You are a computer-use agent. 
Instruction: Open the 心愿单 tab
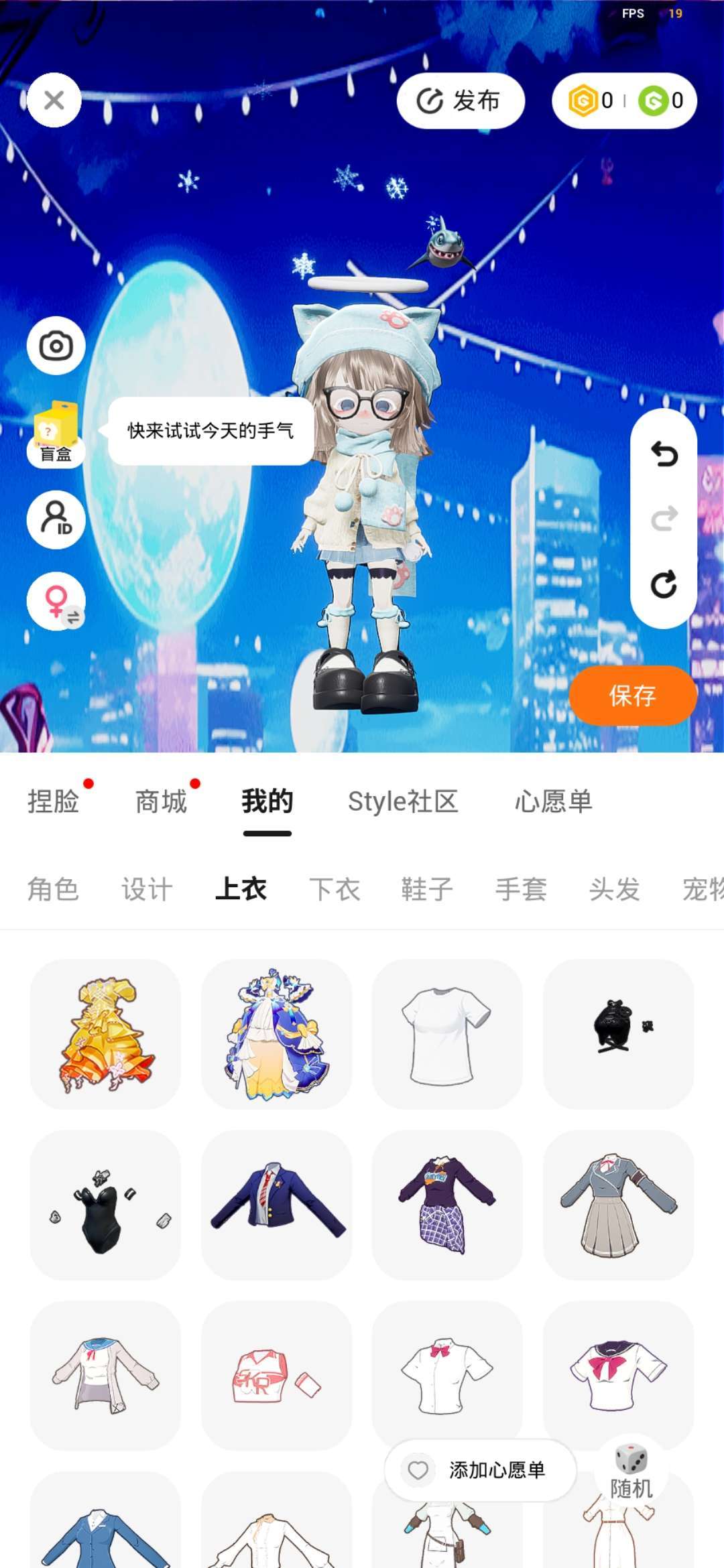click(554, 801)
